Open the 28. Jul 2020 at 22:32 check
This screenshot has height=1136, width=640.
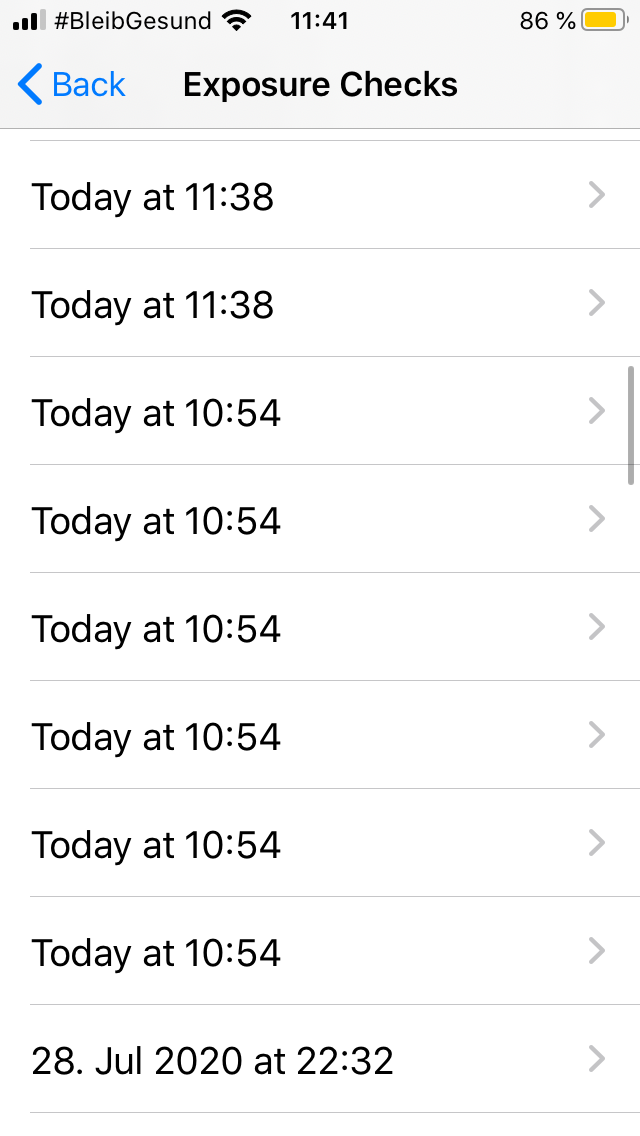(x=320, y=1059)
